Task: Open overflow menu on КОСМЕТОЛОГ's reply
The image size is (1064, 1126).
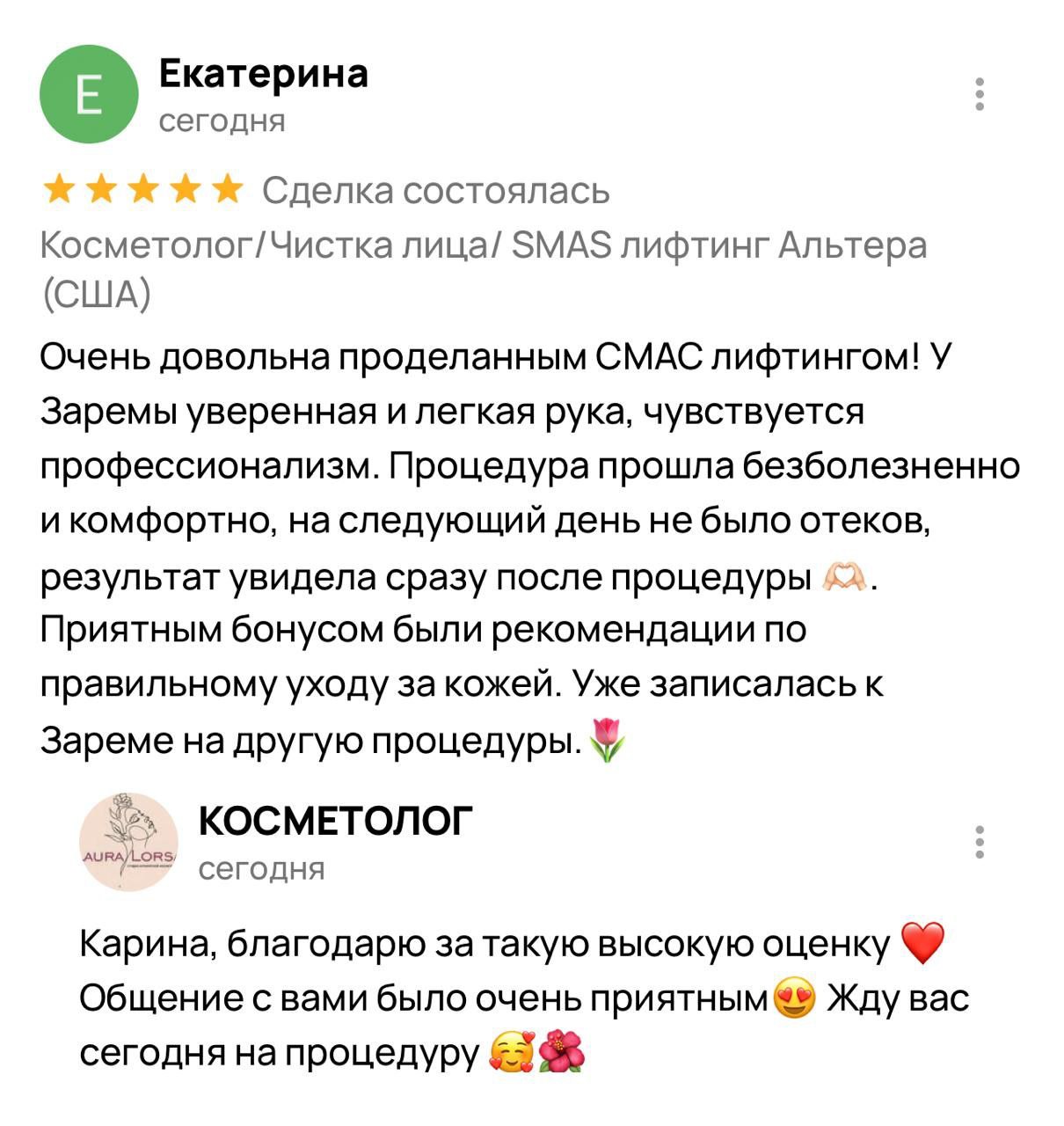Action: (980, 842)
